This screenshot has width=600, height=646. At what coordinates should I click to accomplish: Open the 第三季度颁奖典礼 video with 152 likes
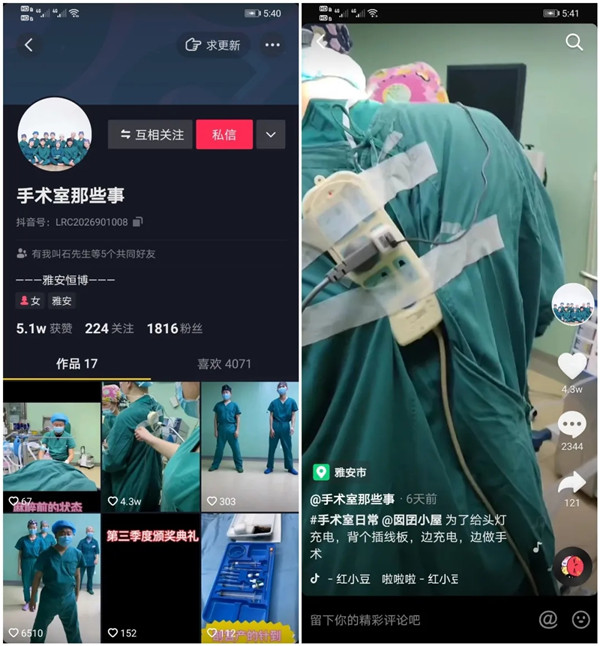coord(150,577)
